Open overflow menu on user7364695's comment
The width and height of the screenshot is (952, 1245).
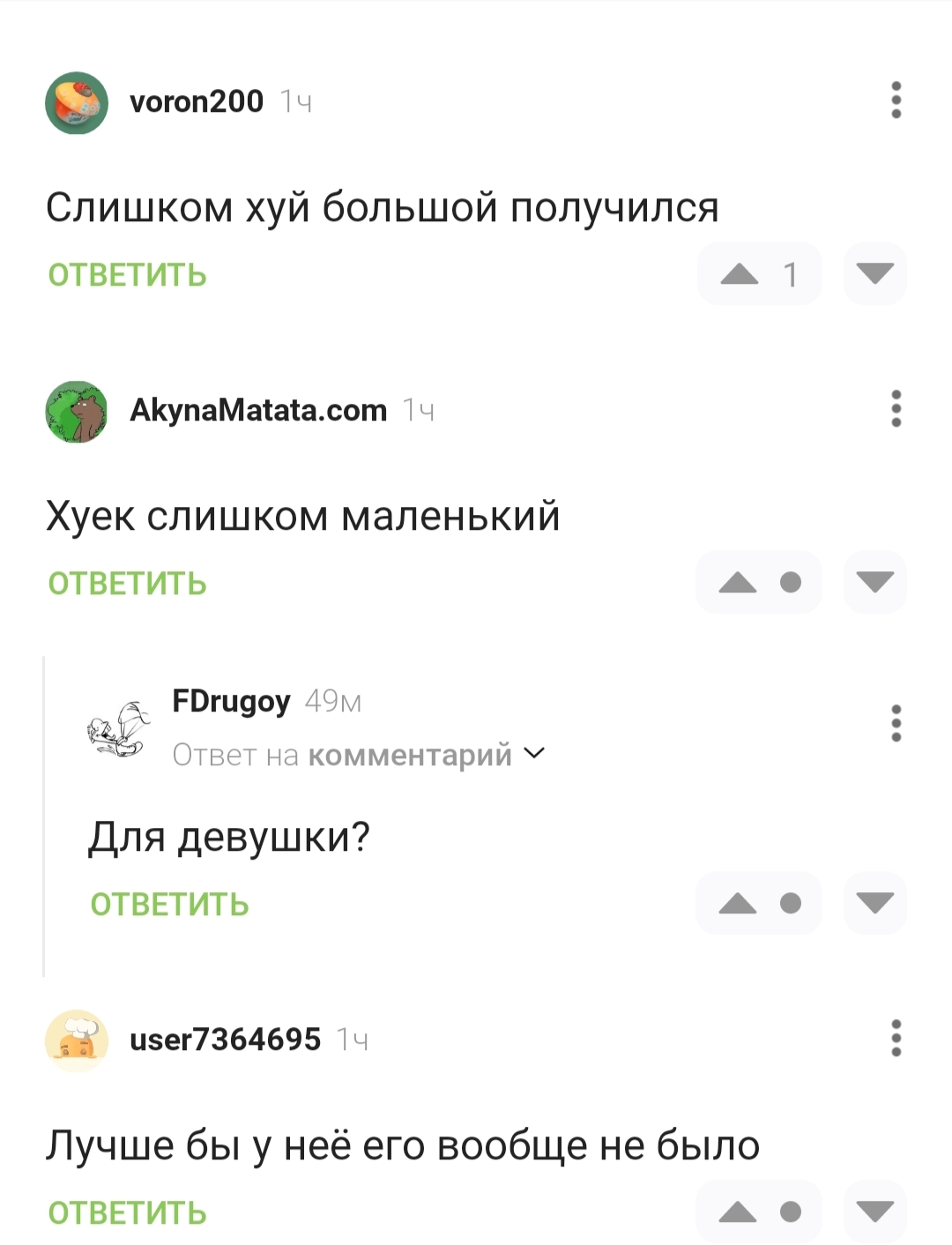click(x=896, y=1039)
